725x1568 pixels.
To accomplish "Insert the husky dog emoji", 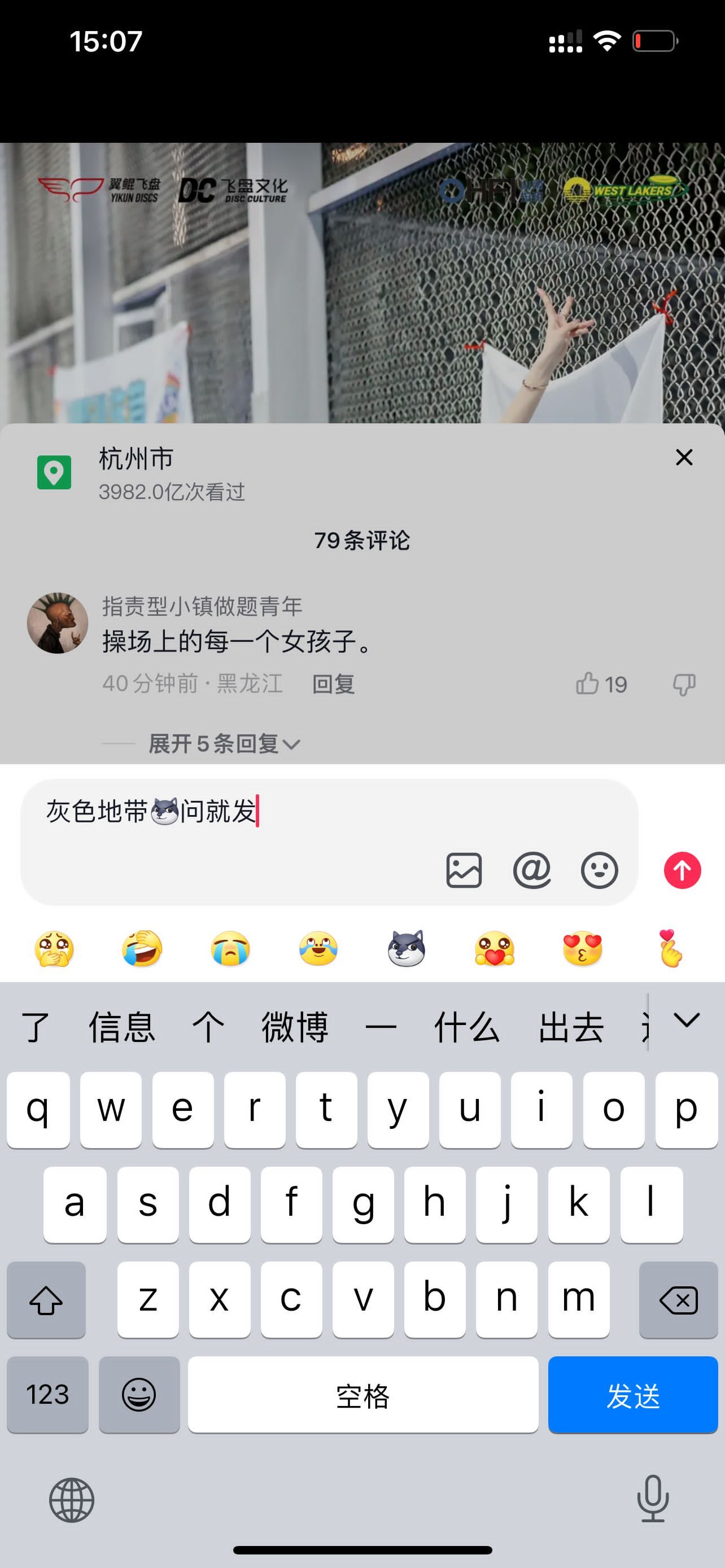I will [x=406, y=948].
